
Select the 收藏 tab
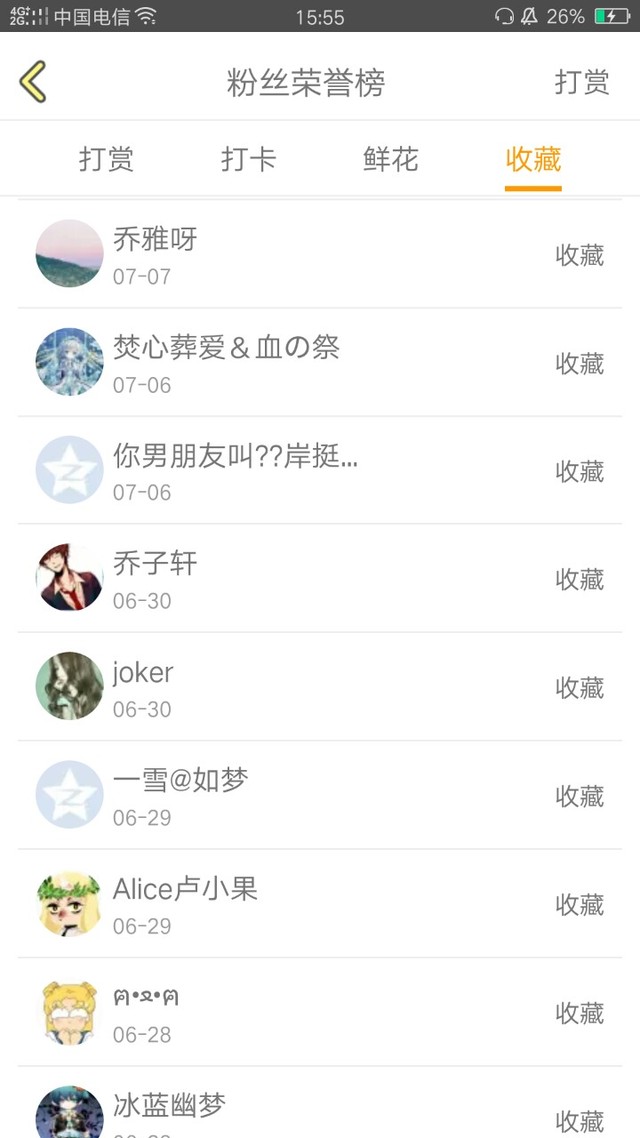[x=533, y=159]
